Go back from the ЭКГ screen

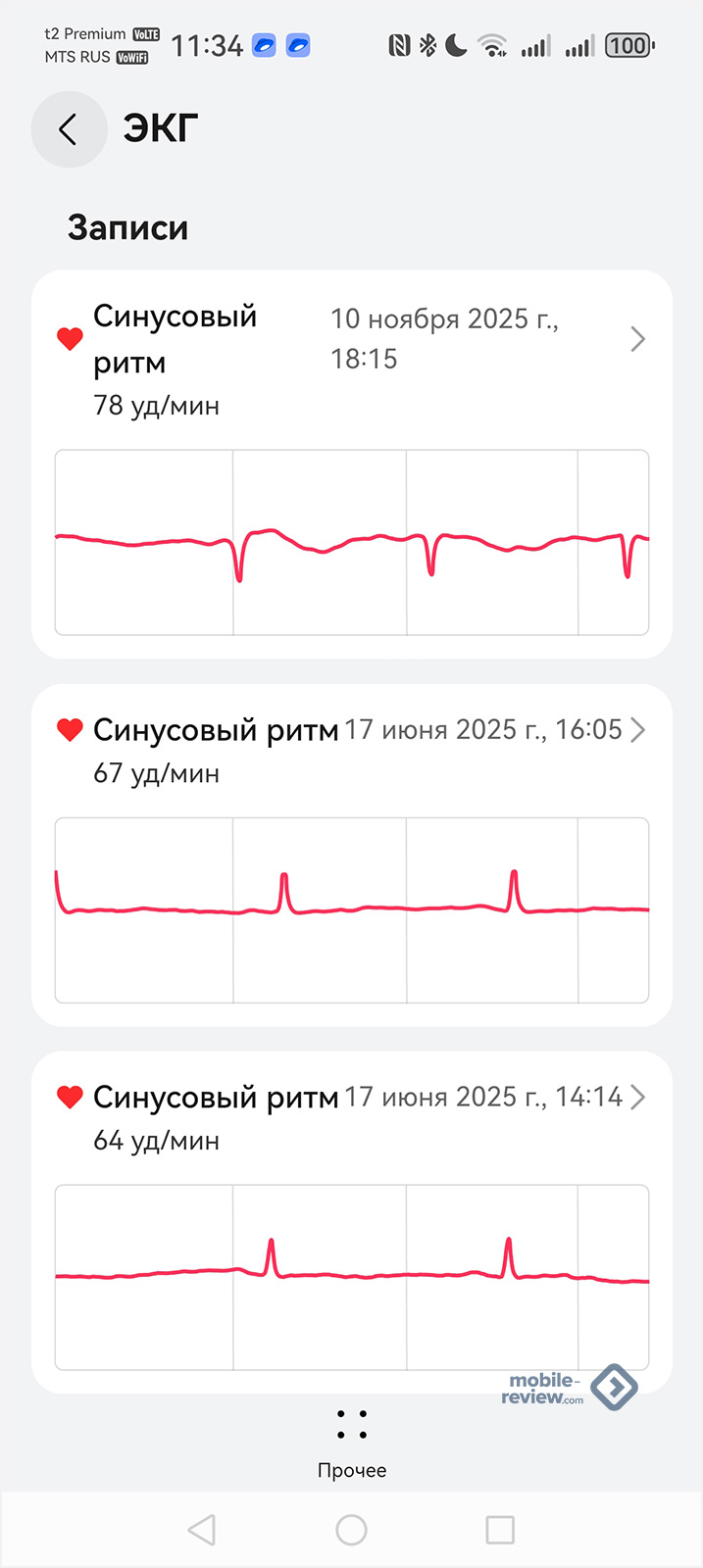[x=69, y=129]
